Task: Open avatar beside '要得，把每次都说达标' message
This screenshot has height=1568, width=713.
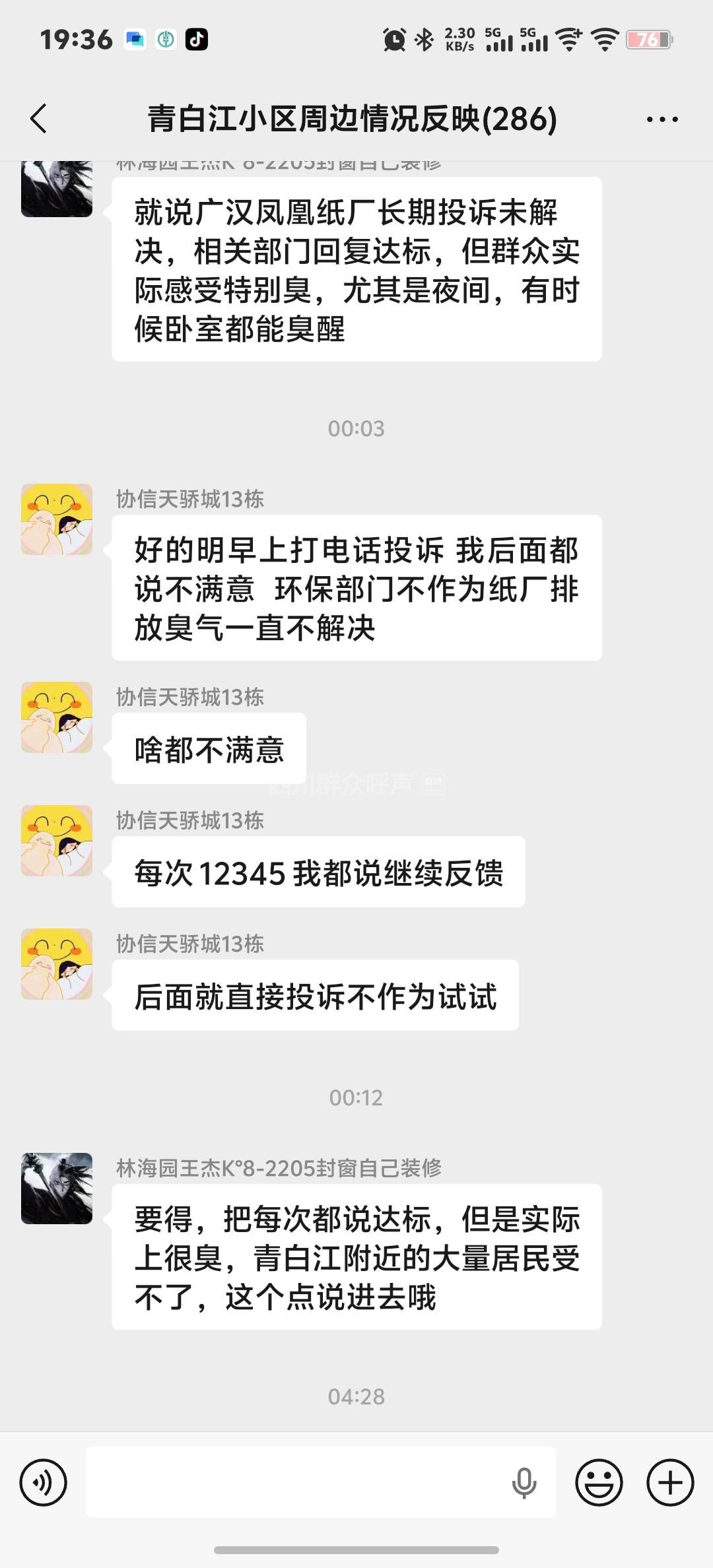Action: click(57, 1189)
